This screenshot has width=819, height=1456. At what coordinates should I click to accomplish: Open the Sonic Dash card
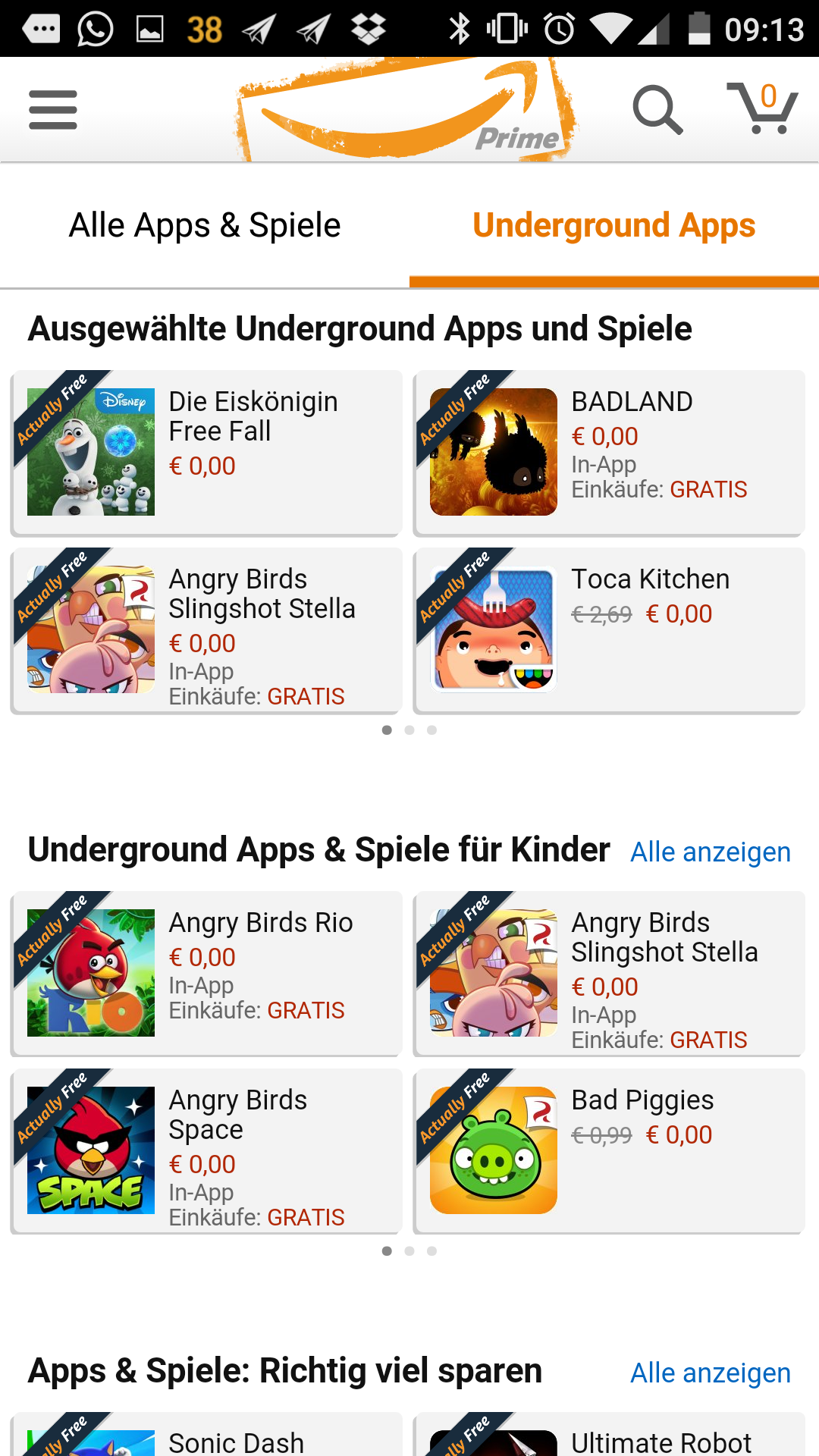206,1437
